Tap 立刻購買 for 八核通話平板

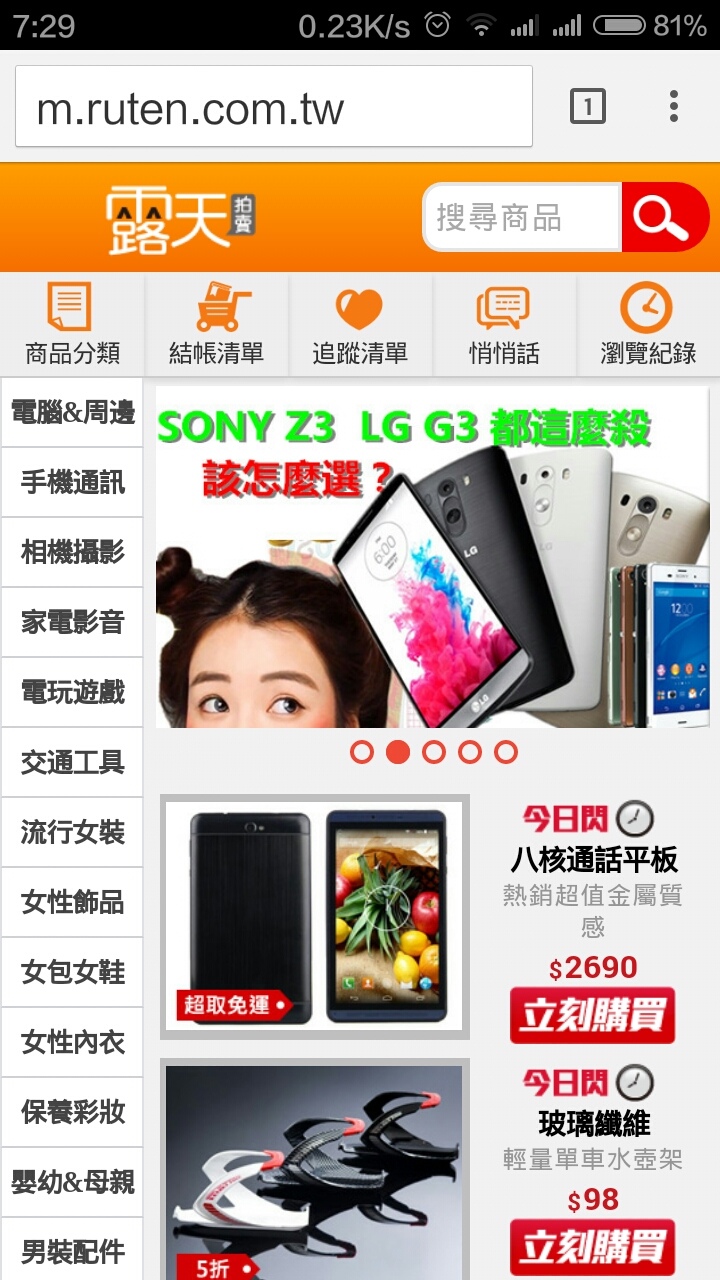coord(592,1015)
